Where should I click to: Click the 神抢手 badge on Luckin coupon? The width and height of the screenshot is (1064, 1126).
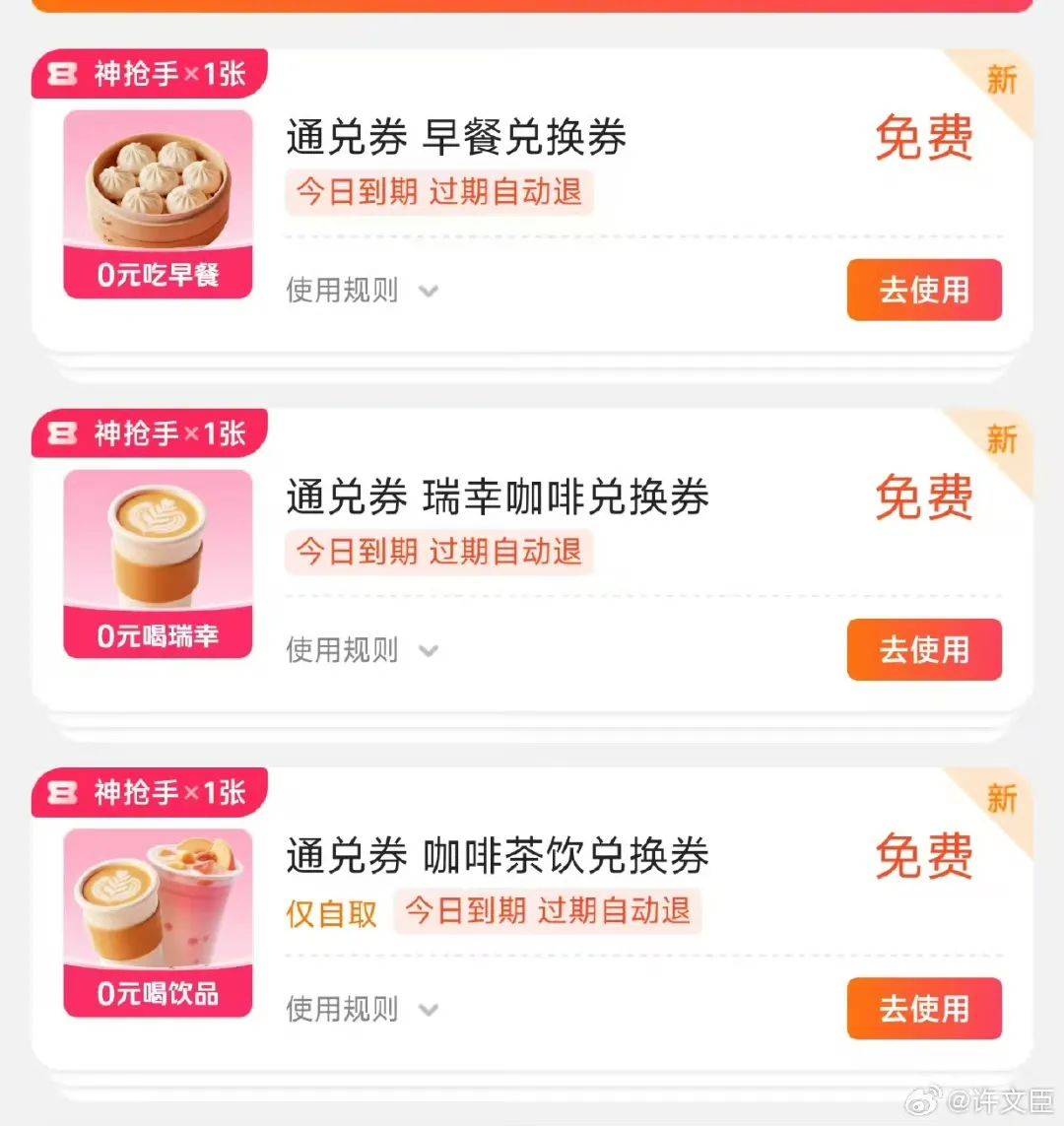point(148,432)
